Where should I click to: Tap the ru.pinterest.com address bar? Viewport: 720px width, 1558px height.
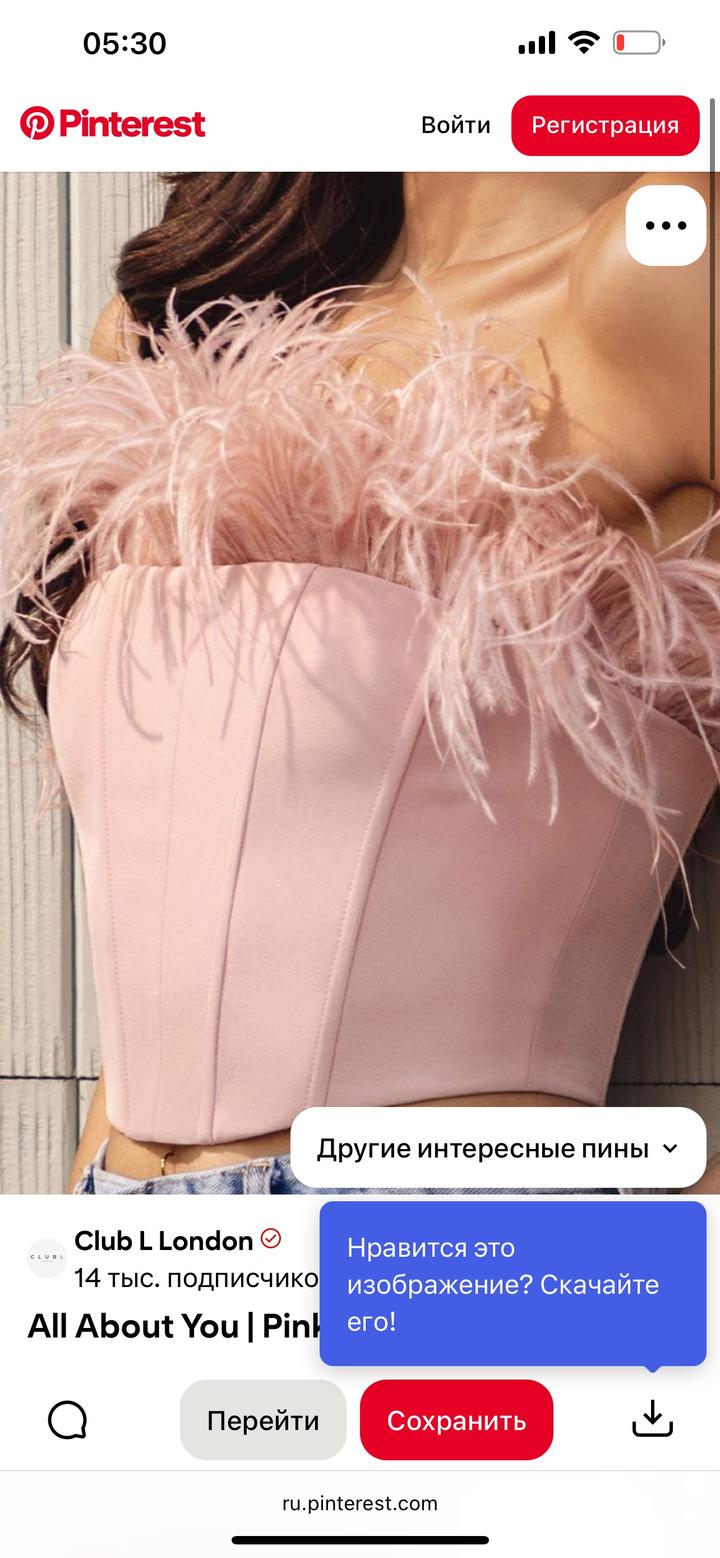click(x=360, y=1503)
